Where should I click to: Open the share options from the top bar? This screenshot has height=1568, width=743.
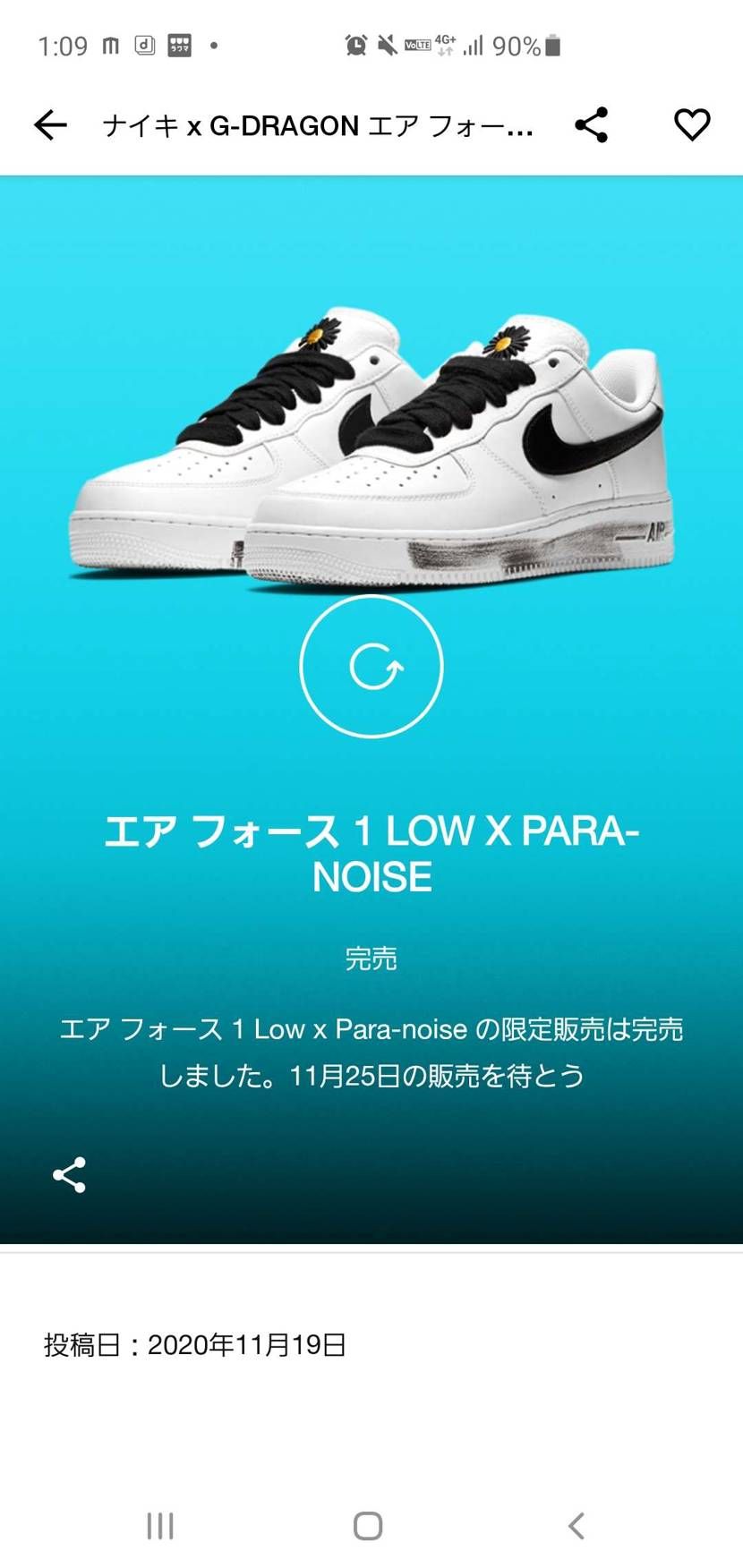click(x=592, y=125)
